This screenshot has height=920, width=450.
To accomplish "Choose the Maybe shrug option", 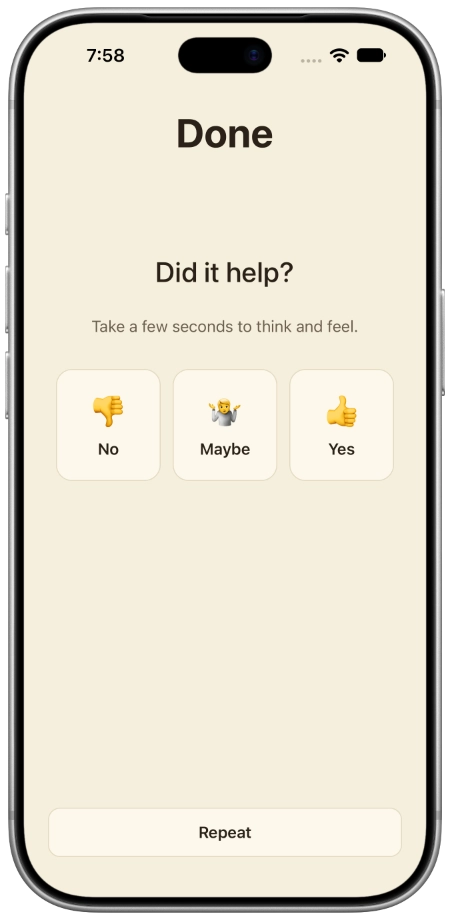I will [x=225, y=425].
